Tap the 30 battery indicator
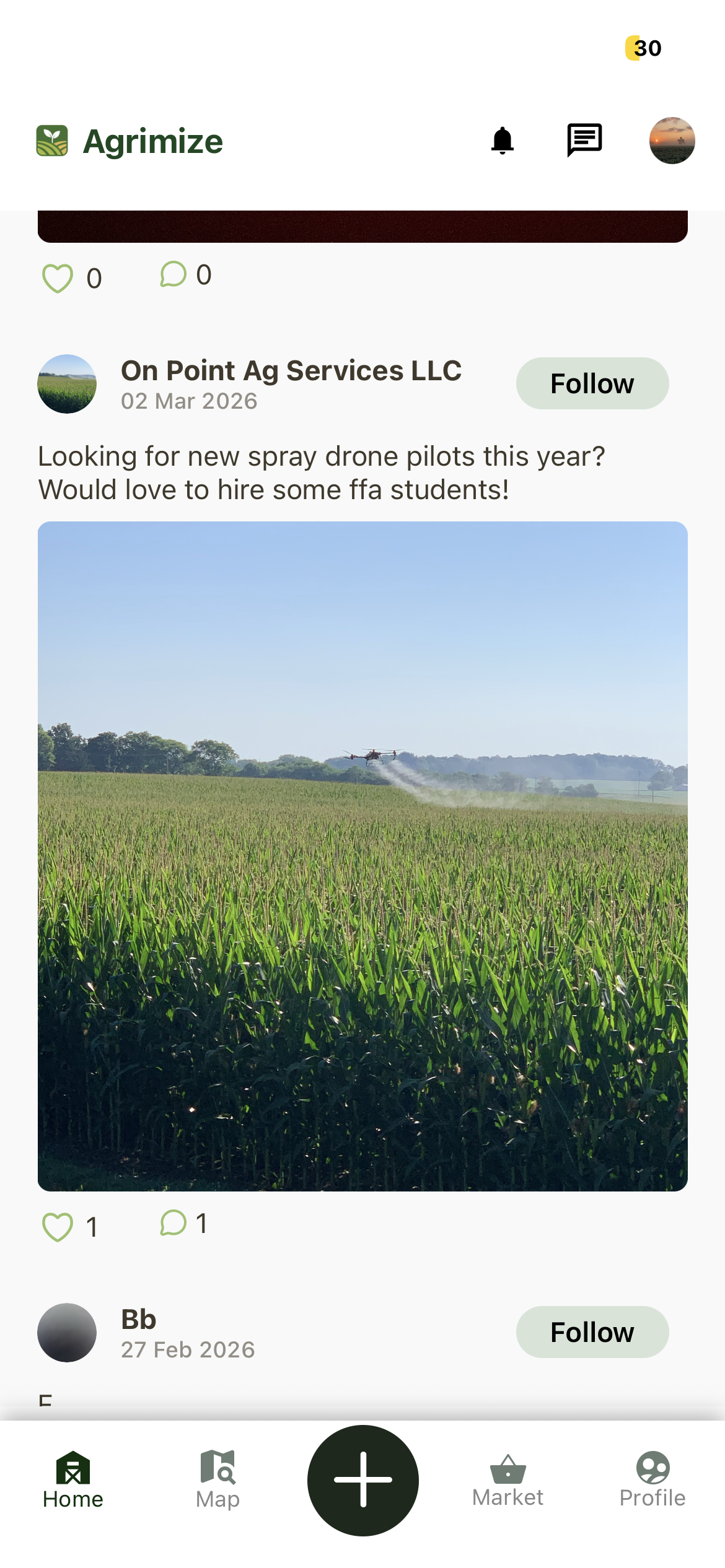Image resolution: width=725 pixels, height=1568 pixels. coord(643,49)
